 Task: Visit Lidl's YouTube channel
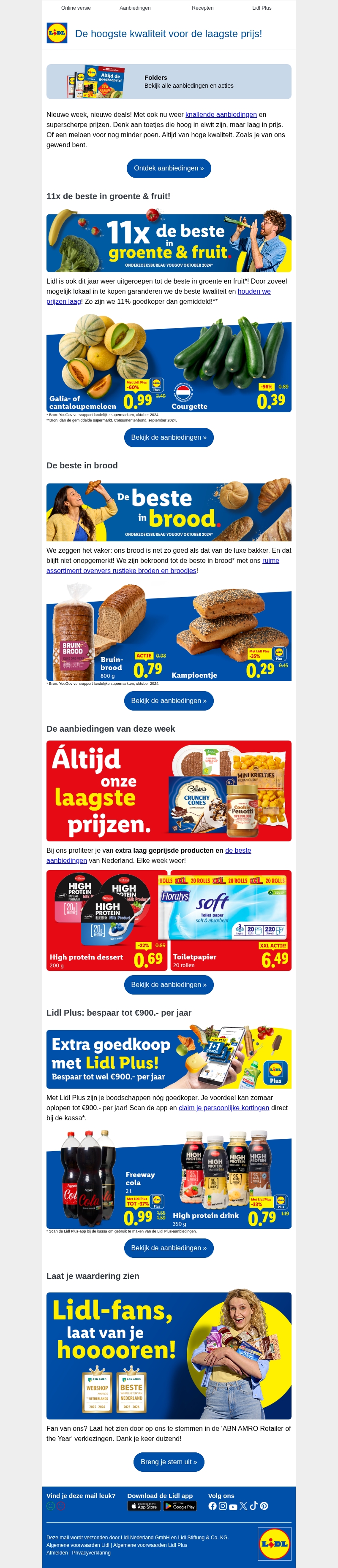233,1506
